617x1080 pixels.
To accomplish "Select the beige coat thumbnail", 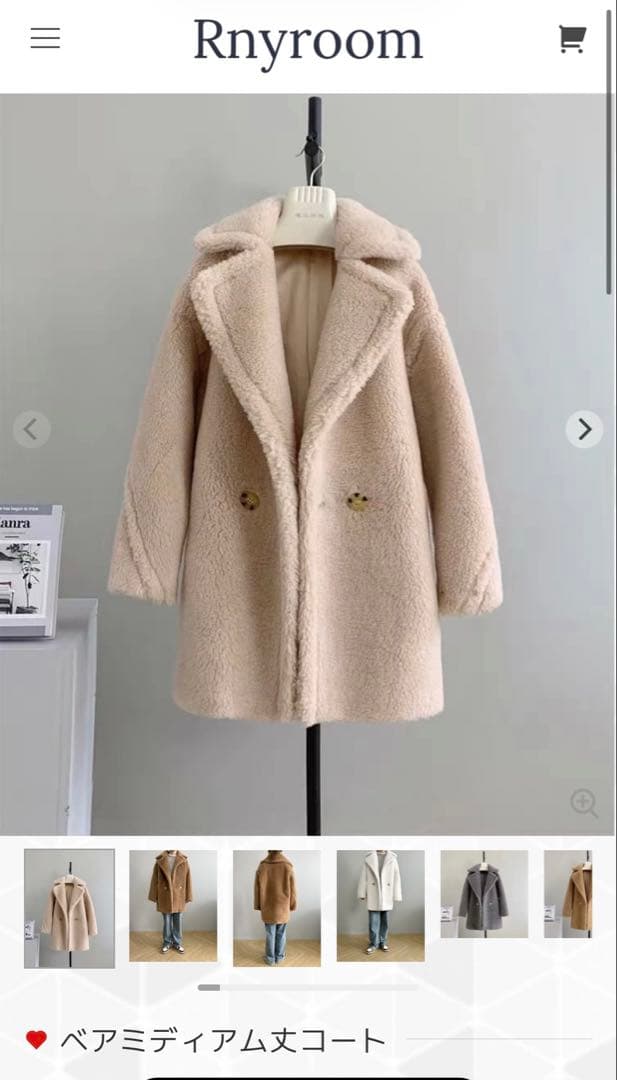I will point(69,908).
